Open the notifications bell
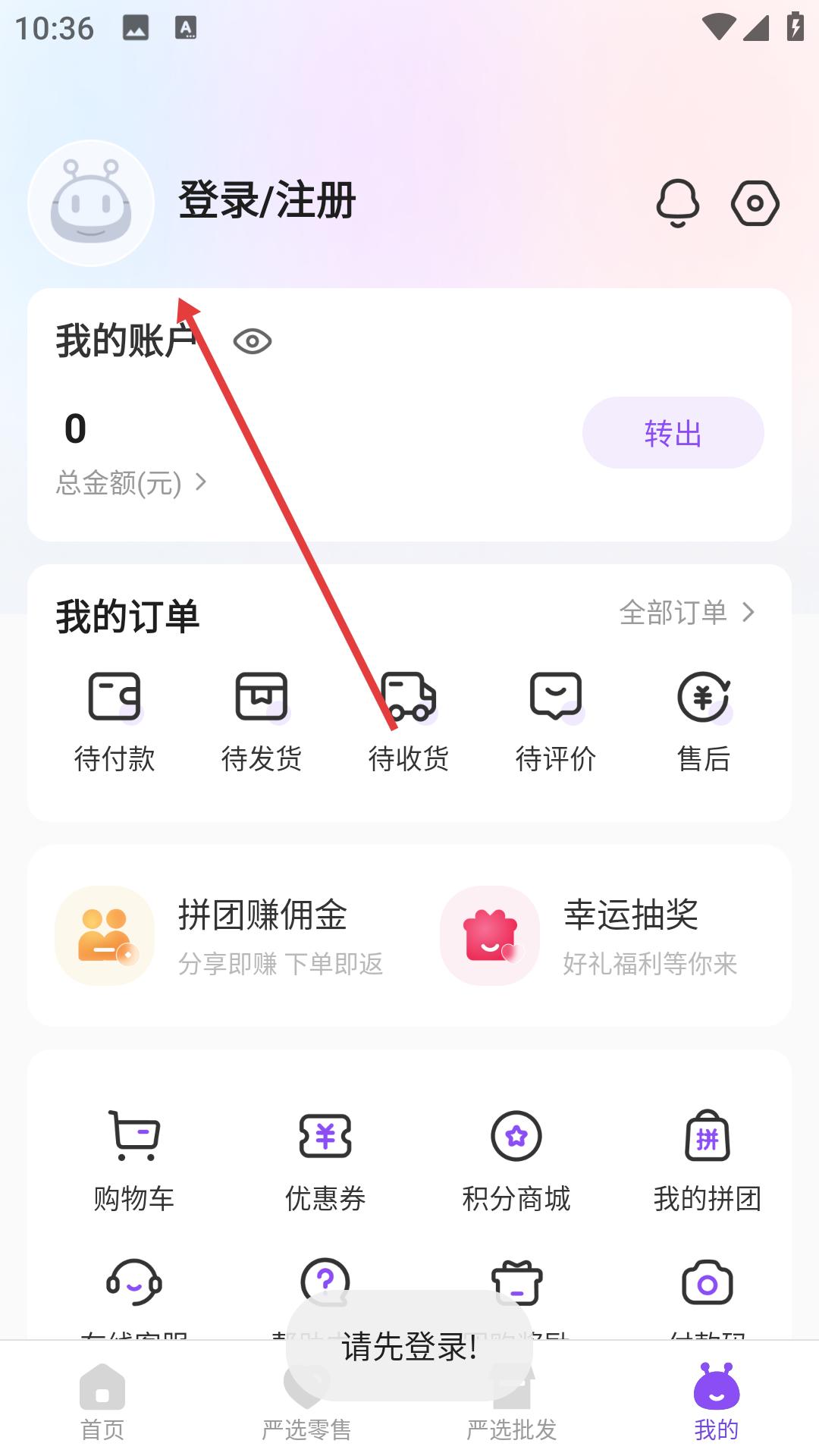The width and height of the screenshot is (819, 1456). (x=677, y=203)
